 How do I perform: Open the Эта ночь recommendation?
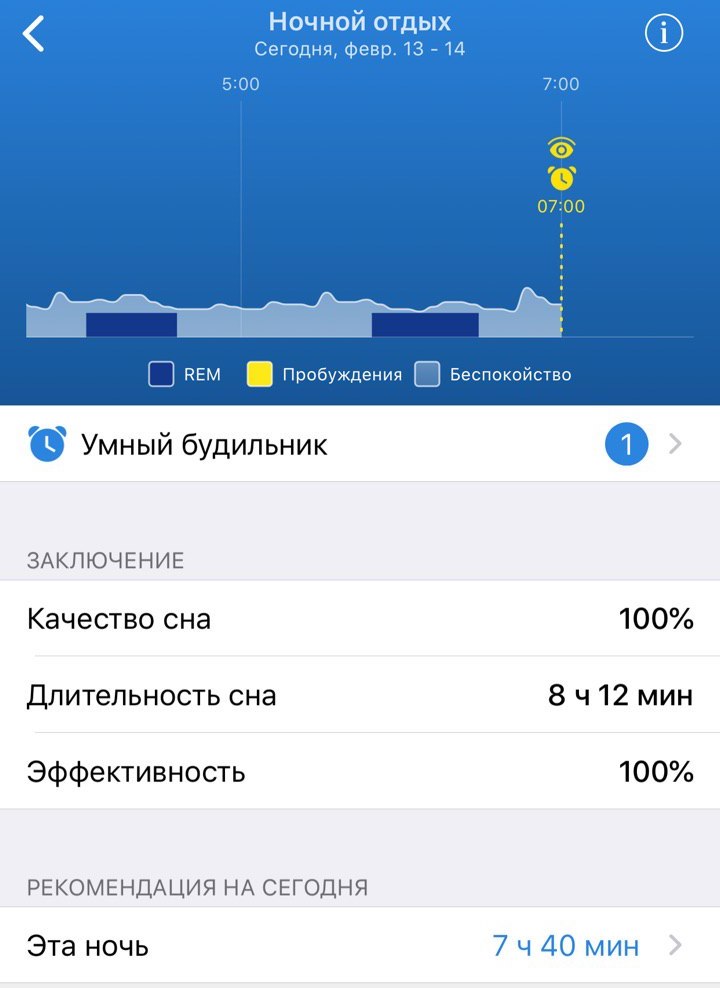[x=360, y=945]
